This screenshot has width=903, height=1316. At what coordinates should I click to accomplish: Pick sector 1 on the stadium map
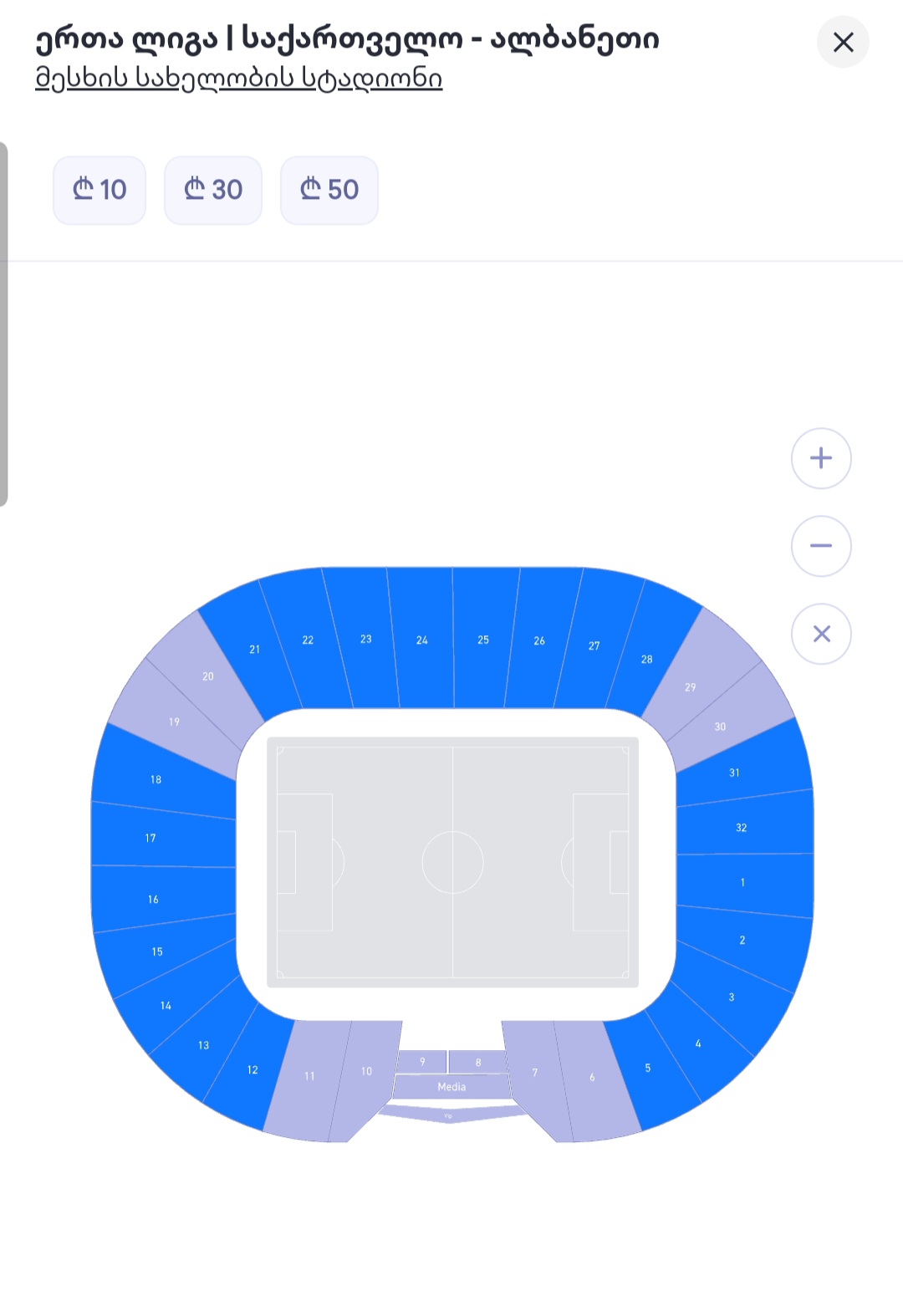[742, 882]
